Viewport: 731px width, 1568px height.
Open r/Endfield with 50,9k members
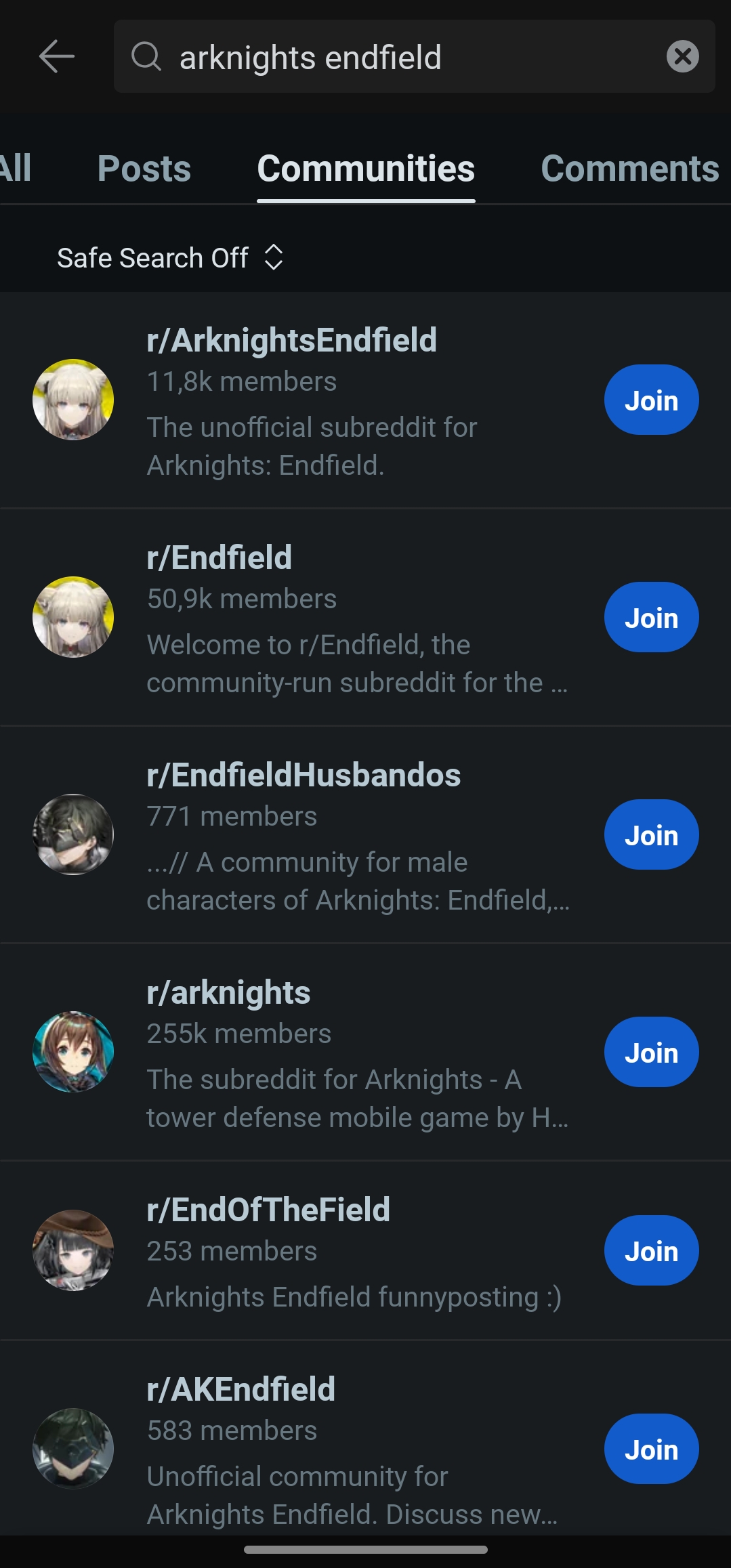click(219, 558)
